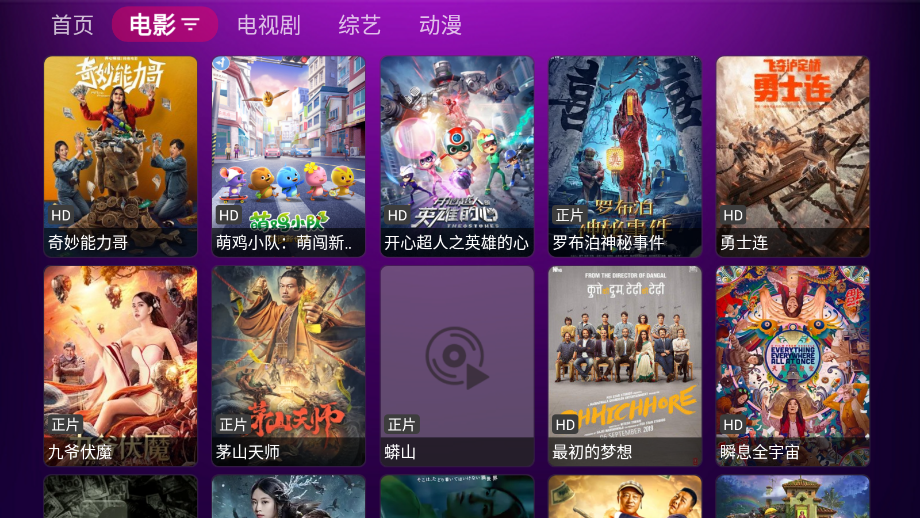Open the movie 九爷伏魔
Image resolution: width=920 pixels, height=518 pixels.
pos(121,366)
